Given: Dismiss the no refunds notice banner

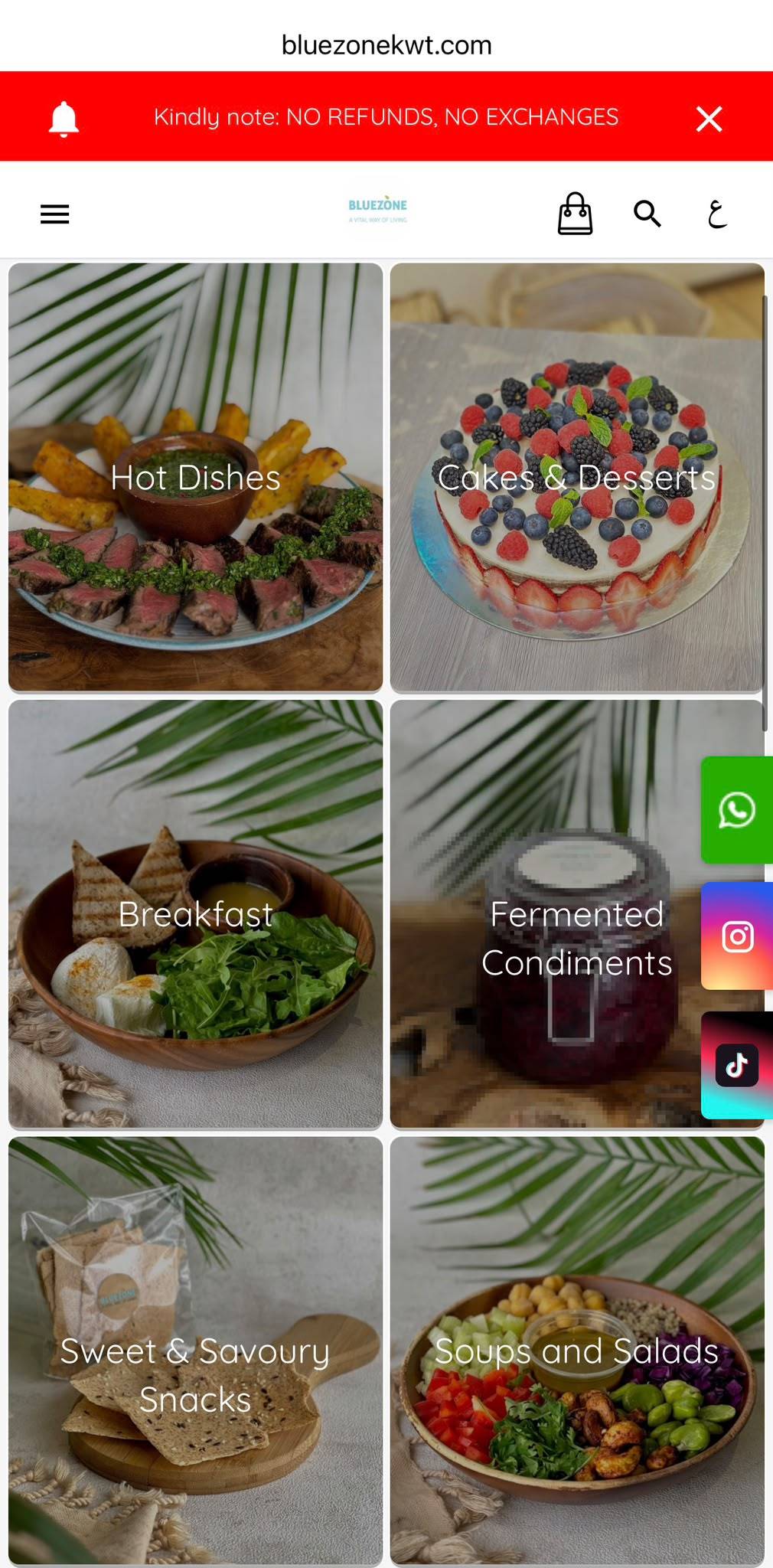Looking at the screenshot, I should click(x=709, y=119).
